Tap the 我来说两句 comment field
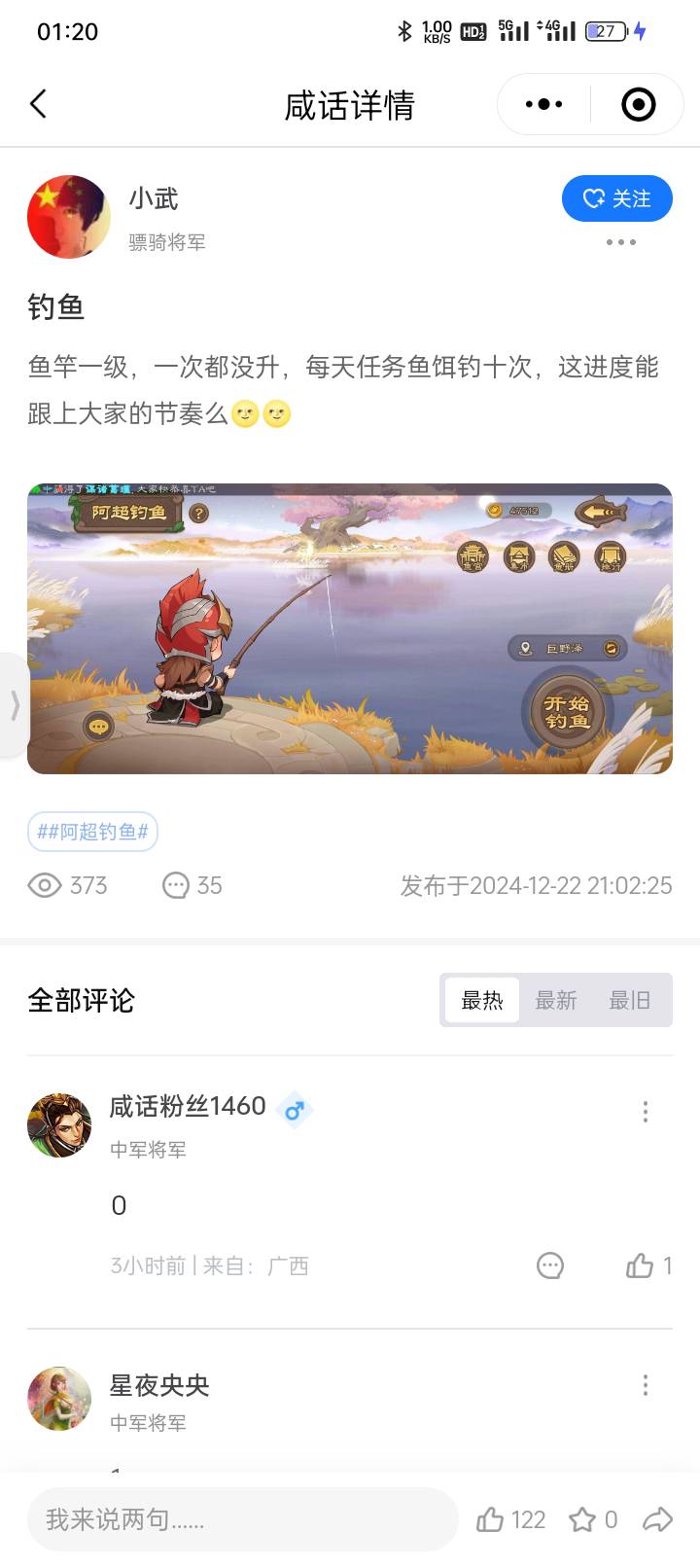Screen dimensions: 700x1568 coord(241,1519)
